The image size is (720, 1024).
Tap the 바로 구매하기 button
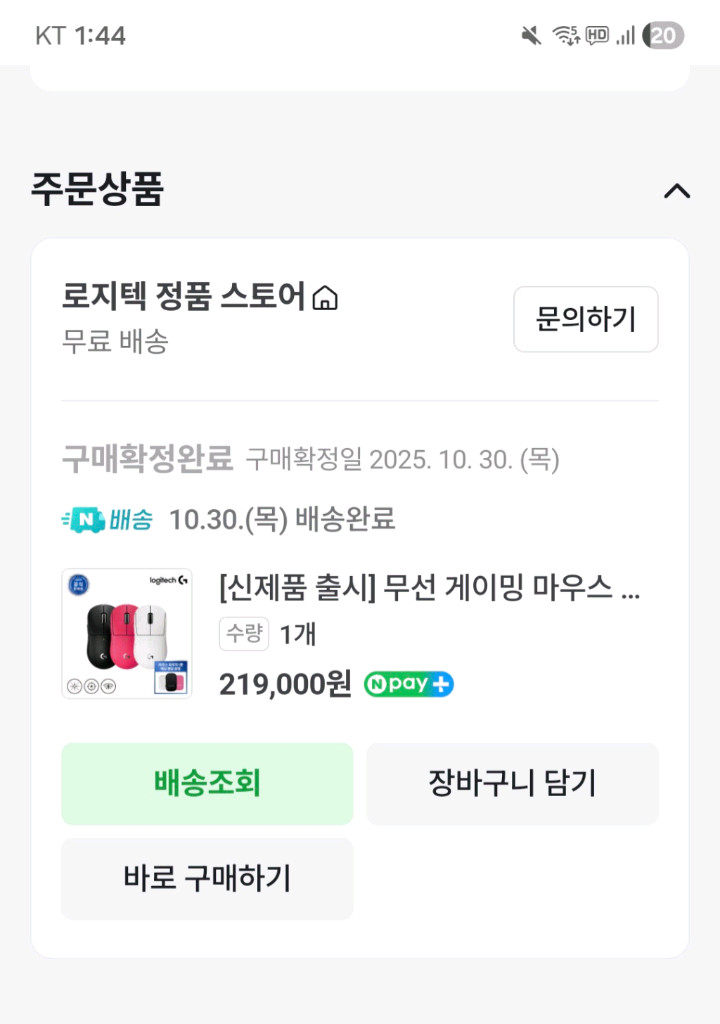point(207,878)
